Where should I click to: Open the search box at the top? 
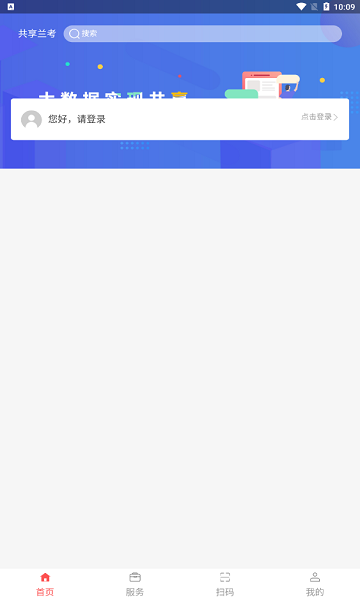[x=203, y=34]
